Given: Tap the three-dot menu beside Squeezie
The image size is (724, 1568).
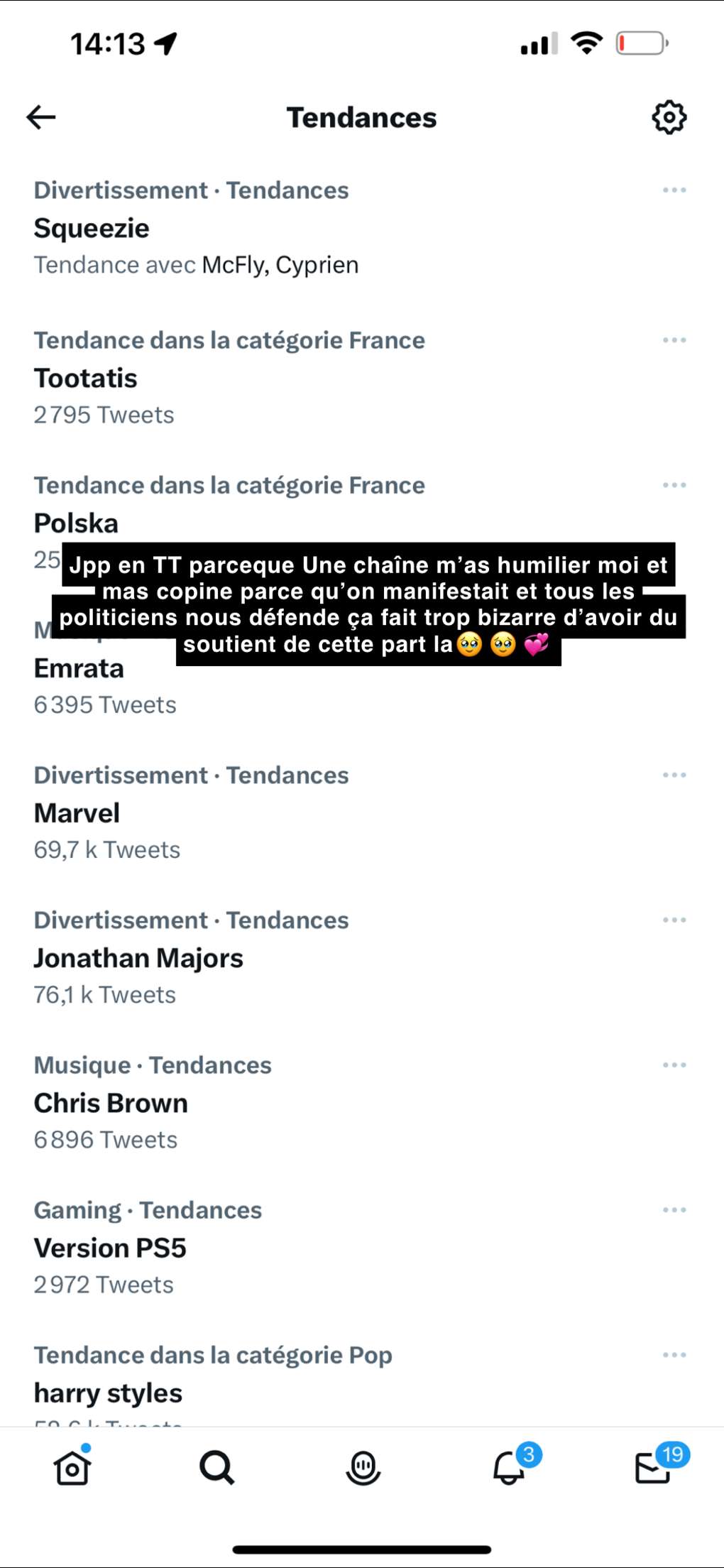Looking at the screenshot, I should point(674,190).
